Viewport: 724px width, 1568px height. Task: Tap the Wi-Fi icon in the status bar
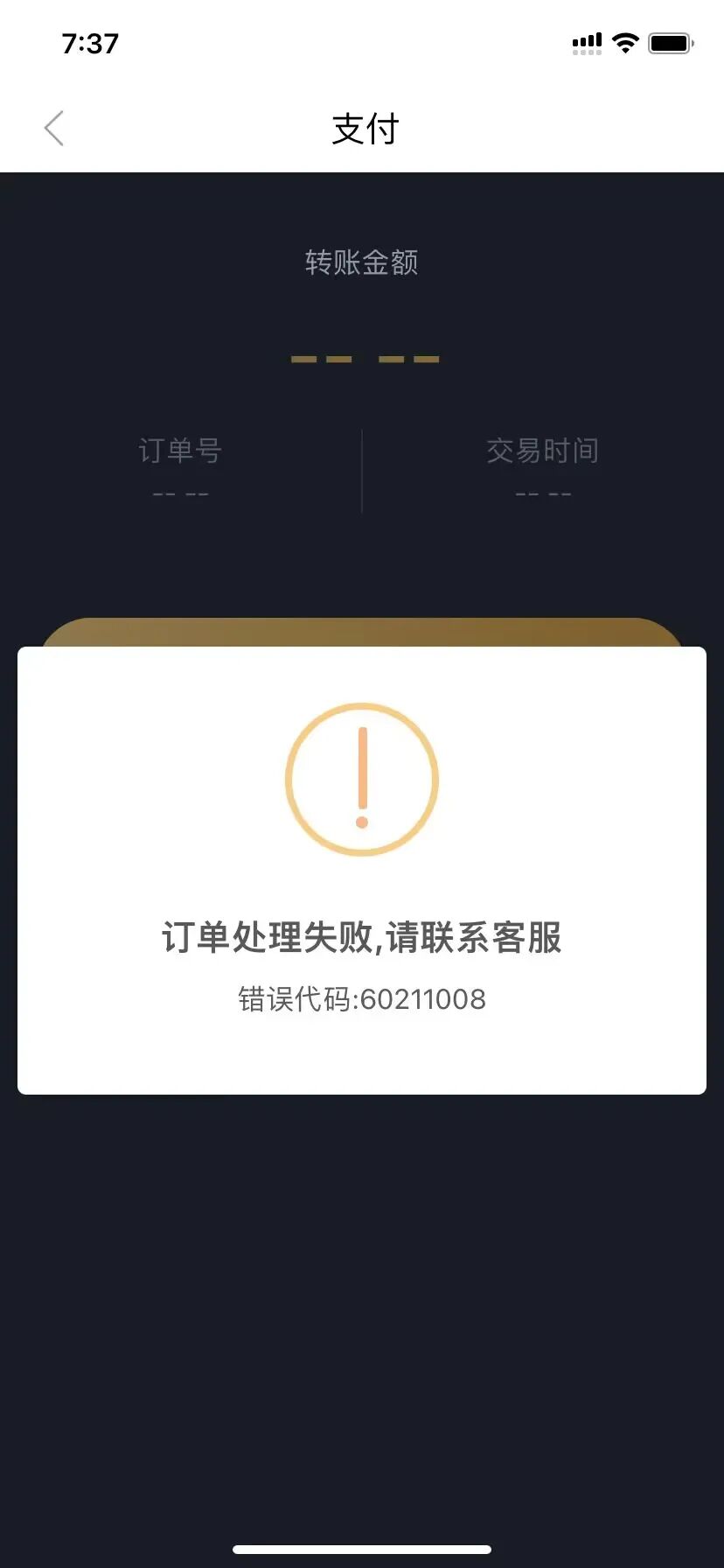click(624, 42)
